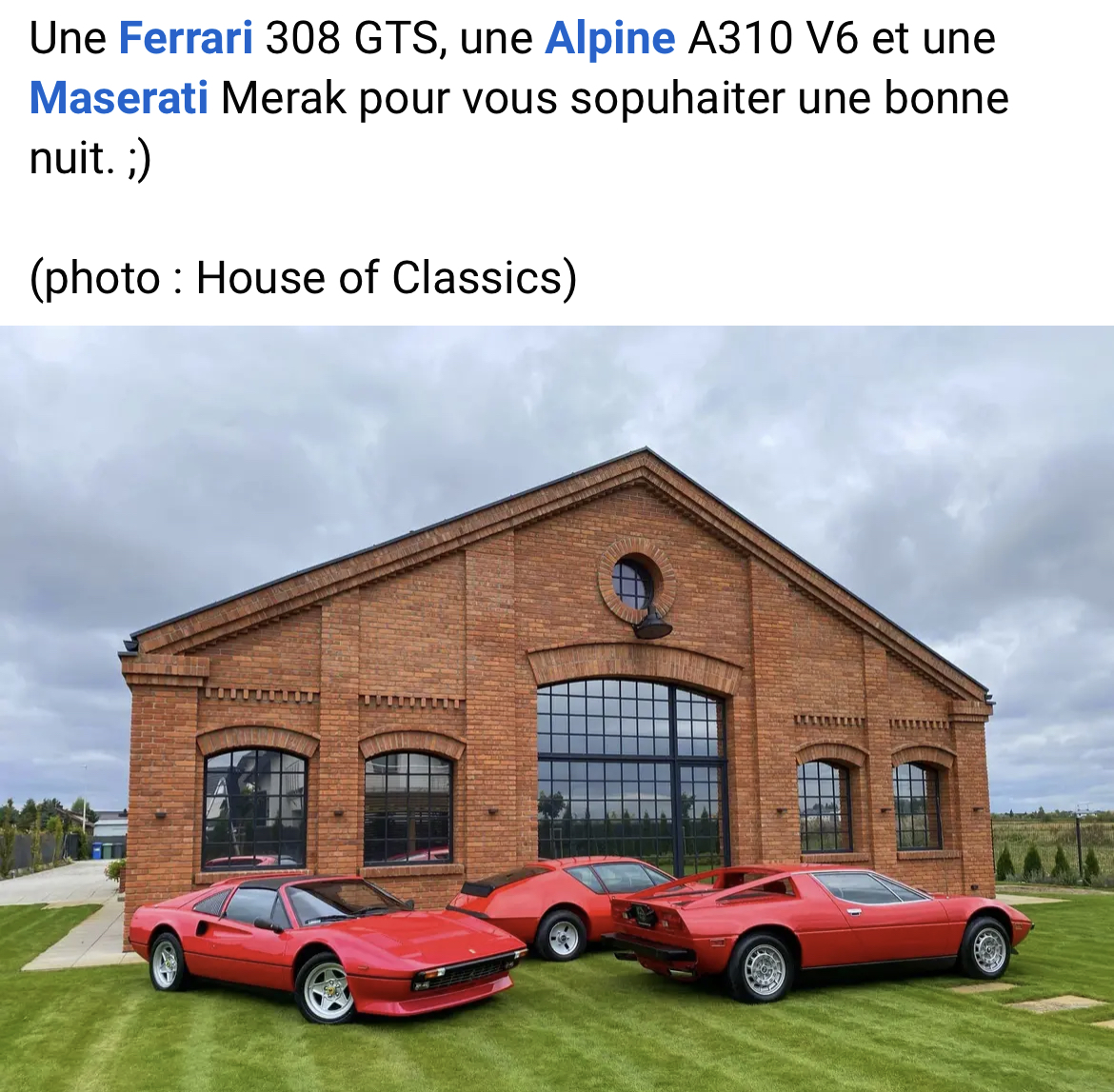Viewport: 1114px width, 1092px height.
Task: Open the Maserati tag link
Action: [119, 98]
